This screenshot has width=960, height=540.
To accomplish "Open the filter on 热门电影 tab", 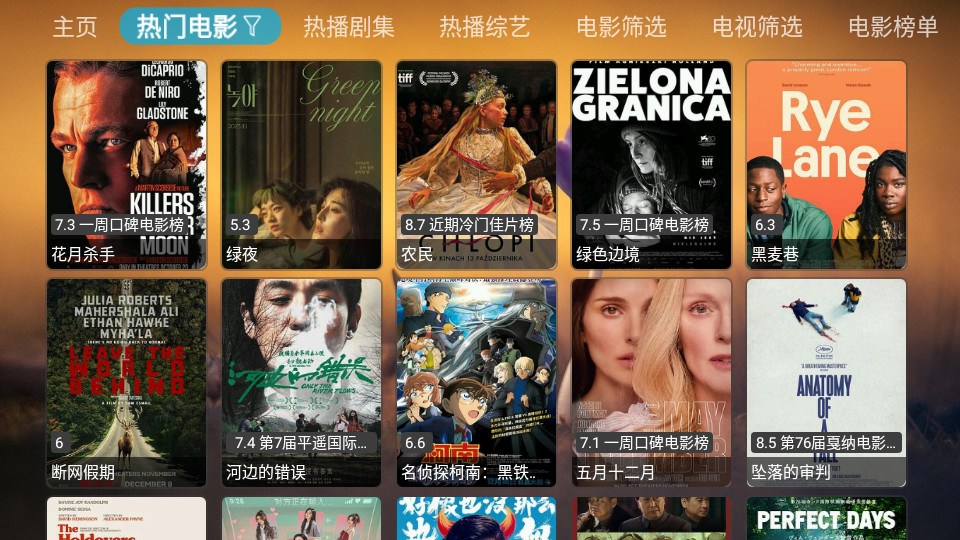I will tap(252, 26).
